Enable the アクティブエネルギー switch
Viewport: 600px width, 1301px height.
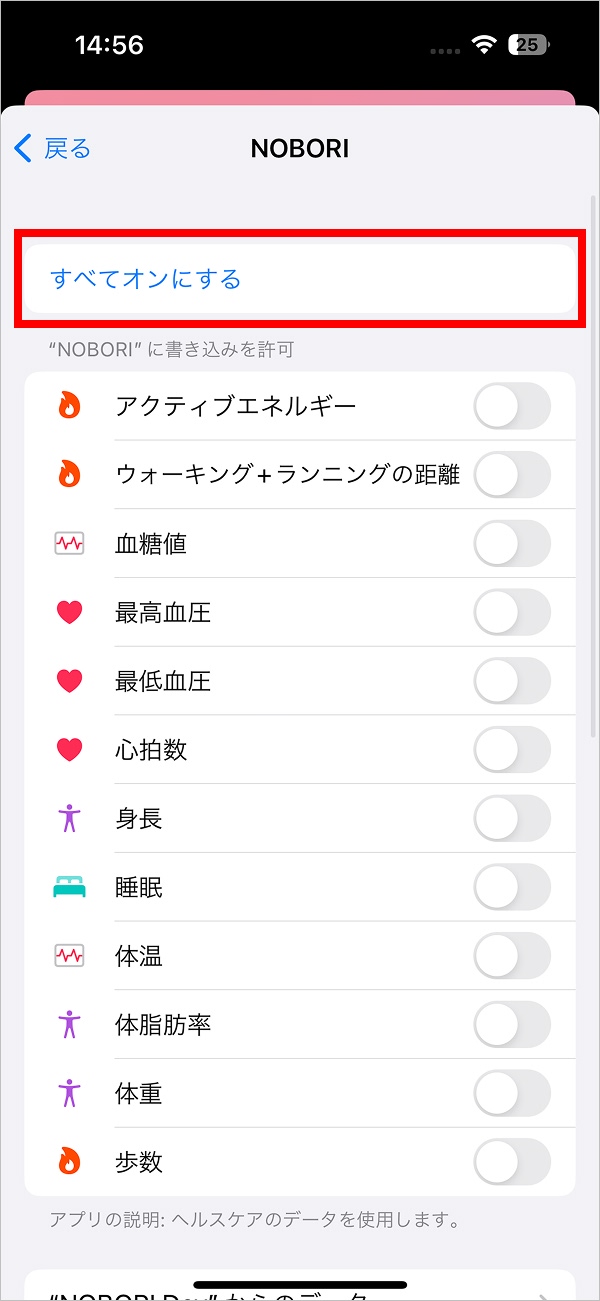coord(512,406)
